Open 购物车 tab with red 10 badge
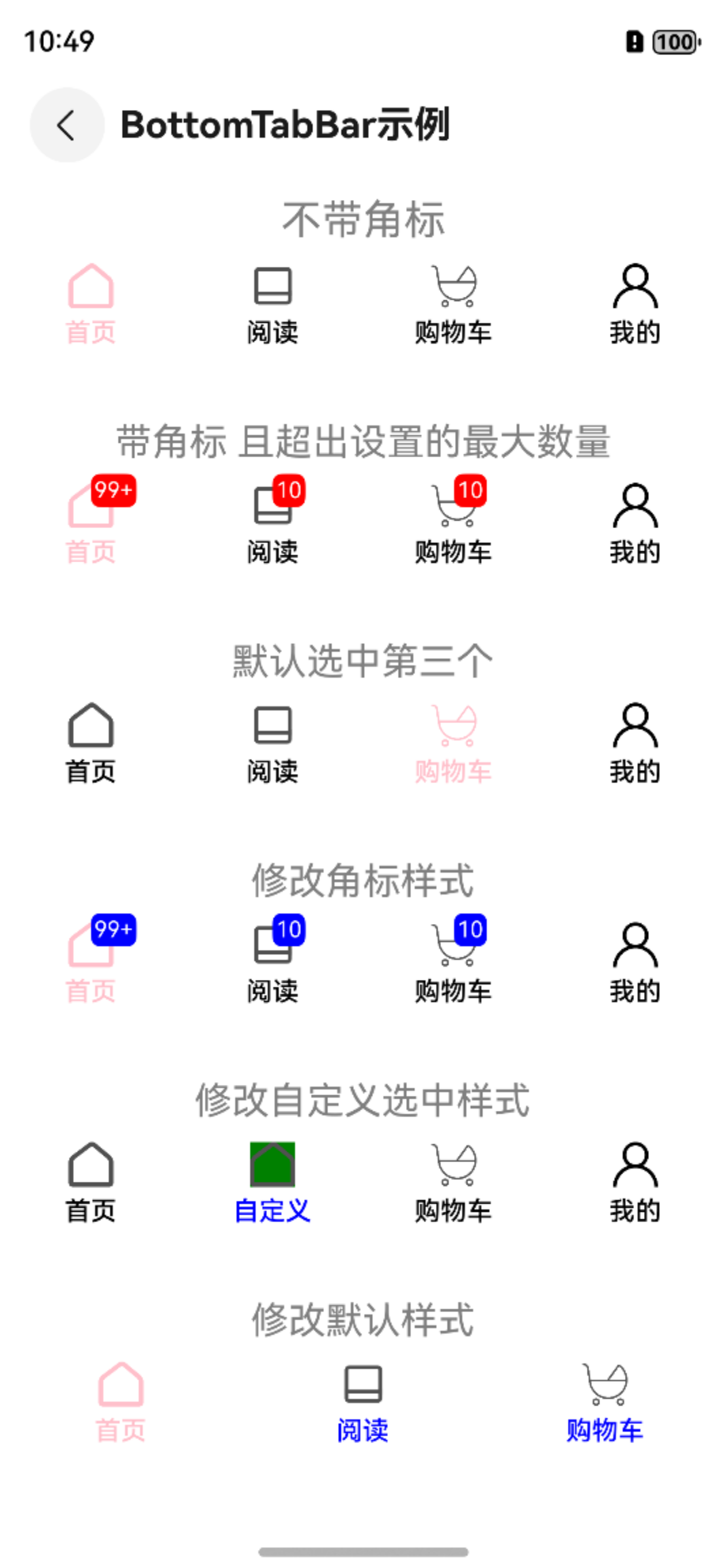The width and height of the screenshot is (726, 1568). pos(453,522)
